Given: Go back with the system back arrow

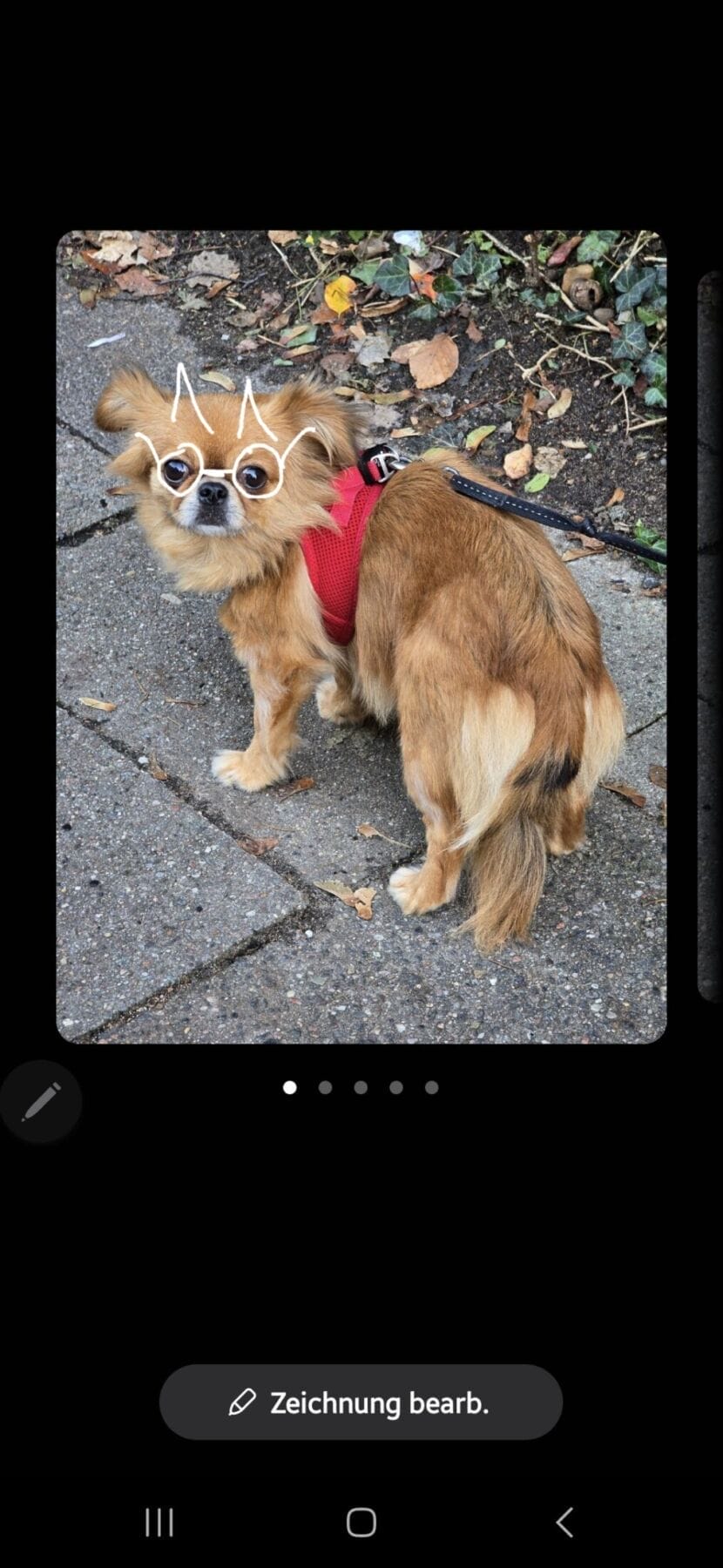Looking at the screenshot, I should pyautogui.click(x=564, y=1522).
